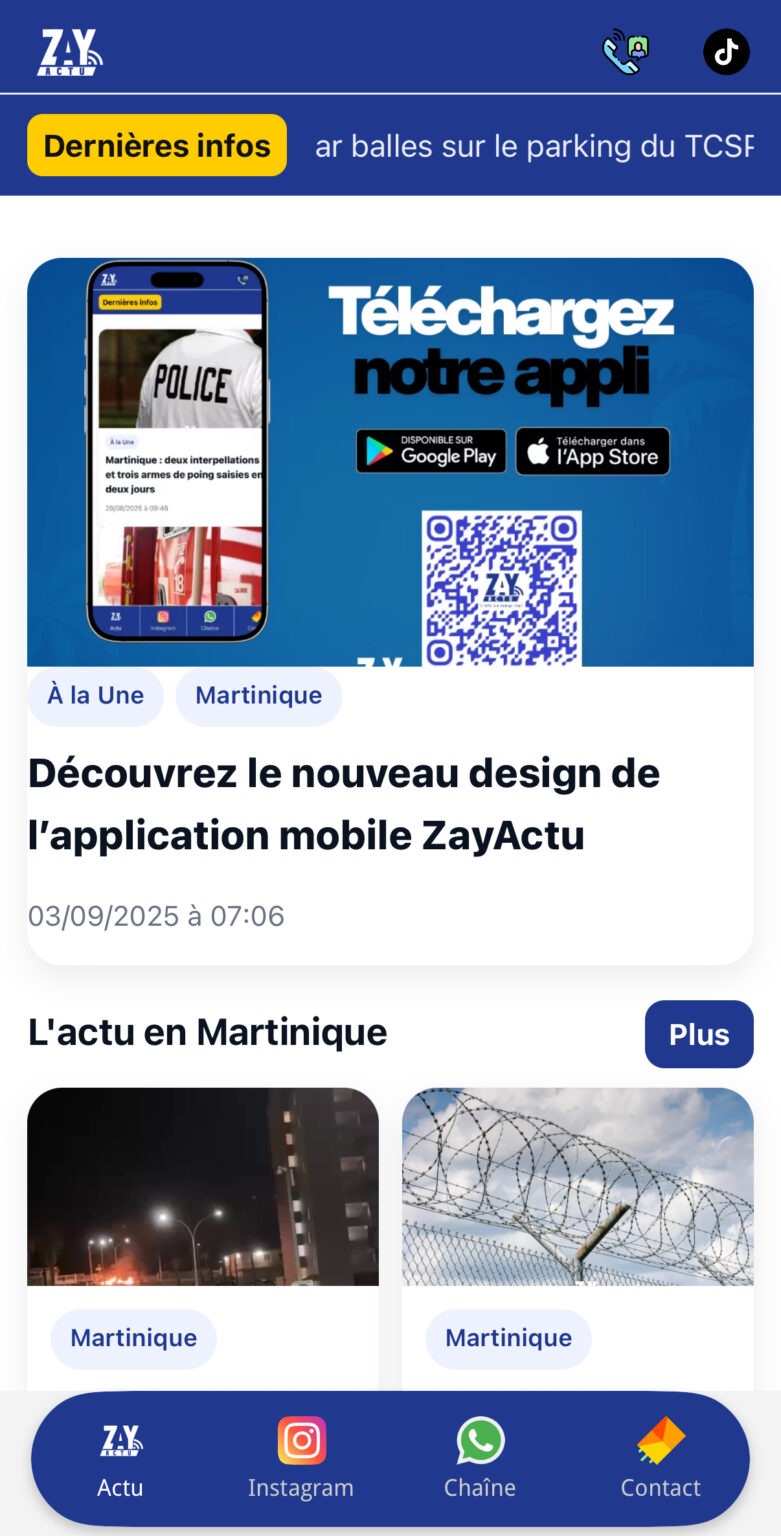The height and width of the screenshot is (1536, 781).
Task: Open the barbed wire fence article card
Action: point(577,1187)
